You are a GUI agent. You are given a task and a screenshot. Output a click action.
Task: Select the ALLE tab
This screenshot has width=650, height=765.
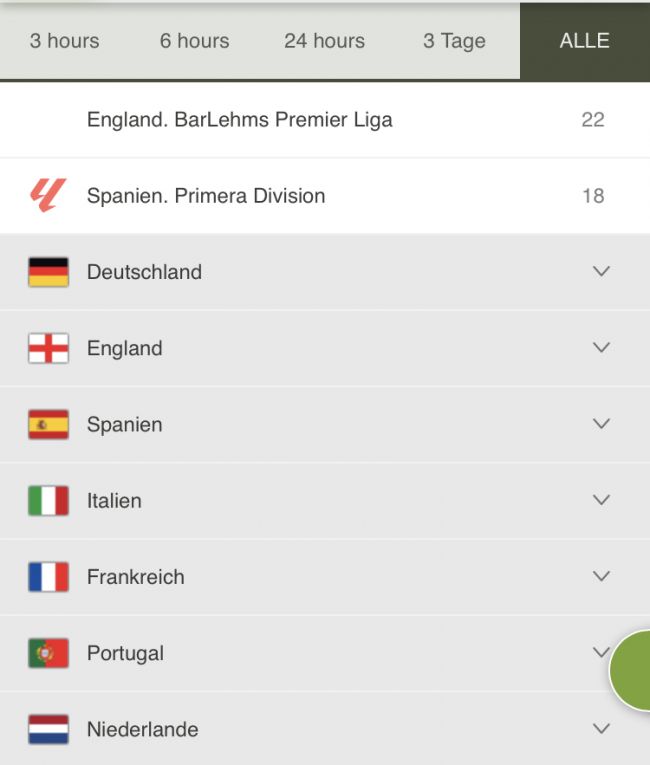coord(584,41)
